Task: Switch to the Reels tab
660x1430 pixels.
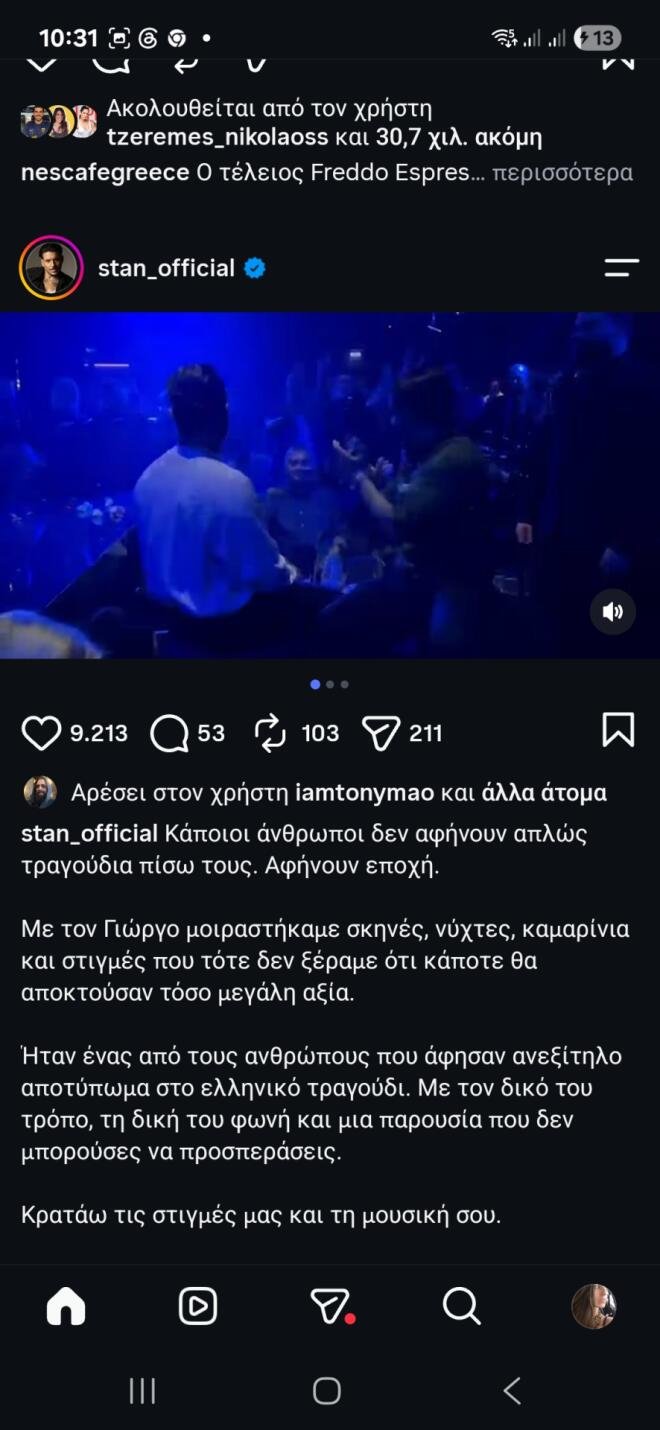Action: pyautogui.click(x=197, y=1306)
